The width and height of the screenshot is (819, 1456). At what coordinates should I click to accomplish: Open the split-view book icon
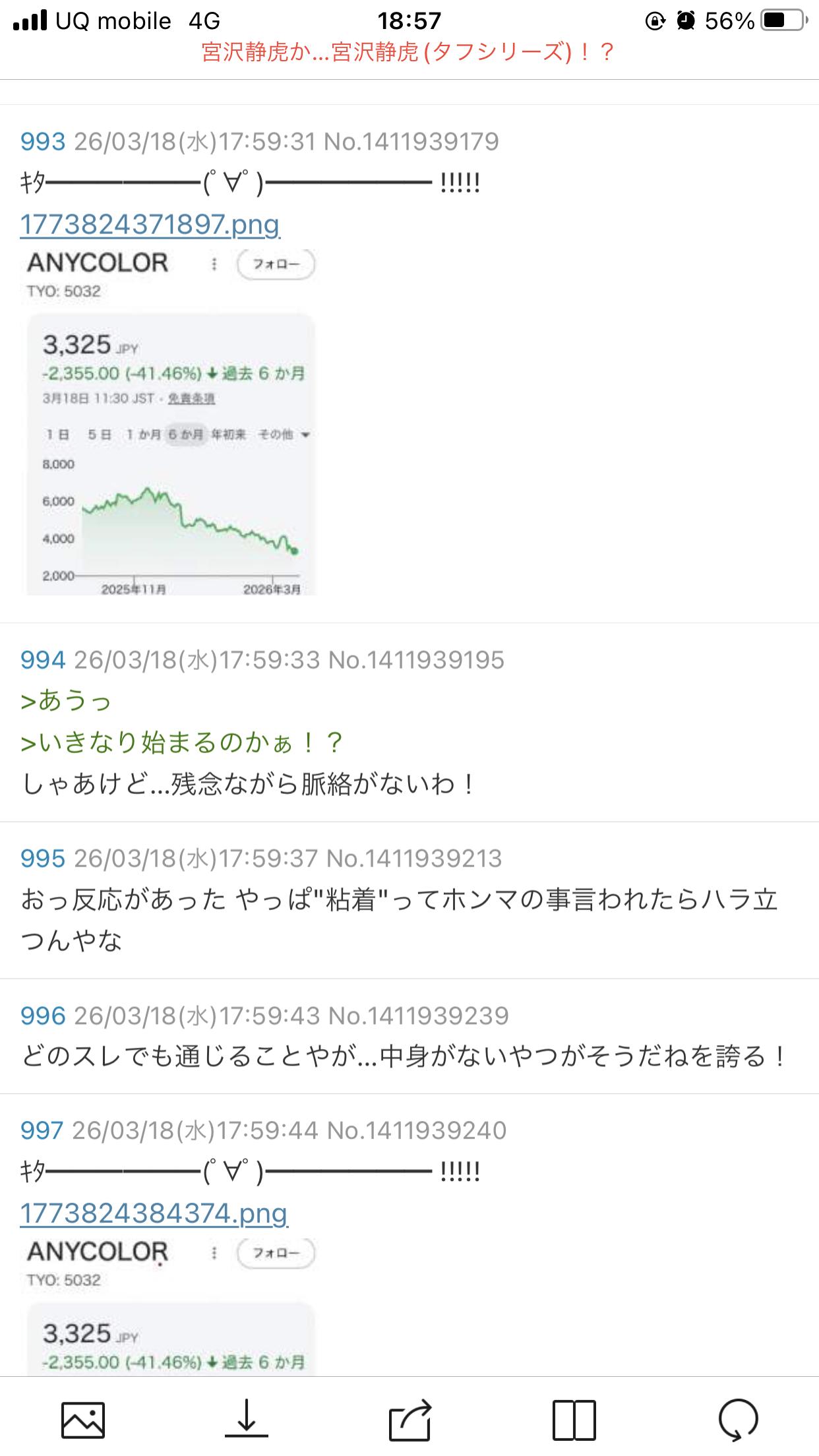click(x=574, y=1419)
